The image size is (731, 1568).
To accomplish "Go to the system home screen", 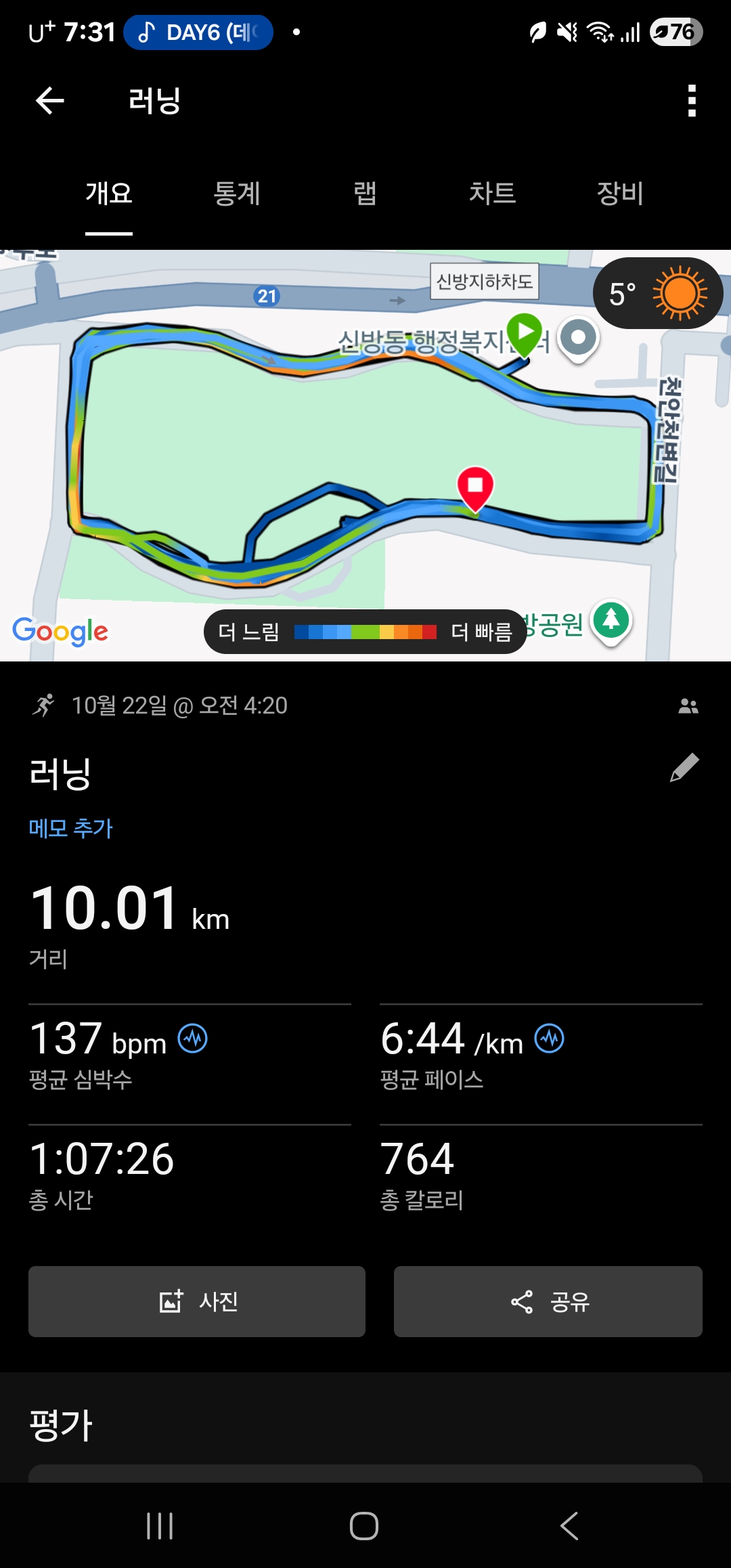I will (364, 1526).
